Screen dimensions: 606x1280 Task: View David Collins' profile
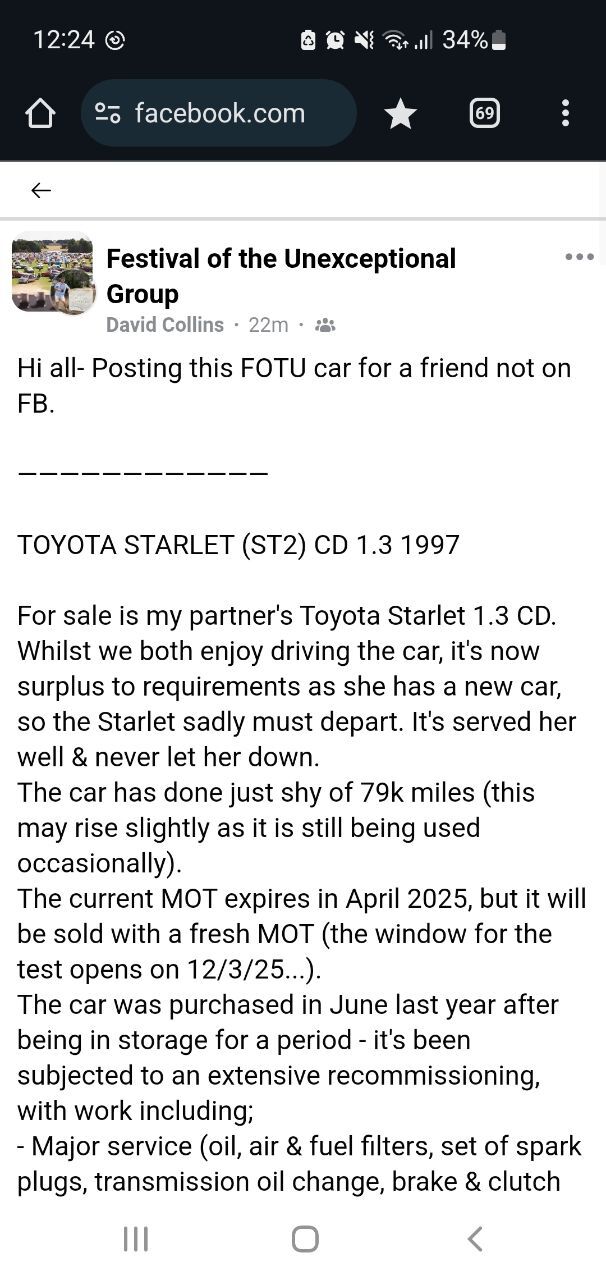pyautogui.click(x=165, y=324)
